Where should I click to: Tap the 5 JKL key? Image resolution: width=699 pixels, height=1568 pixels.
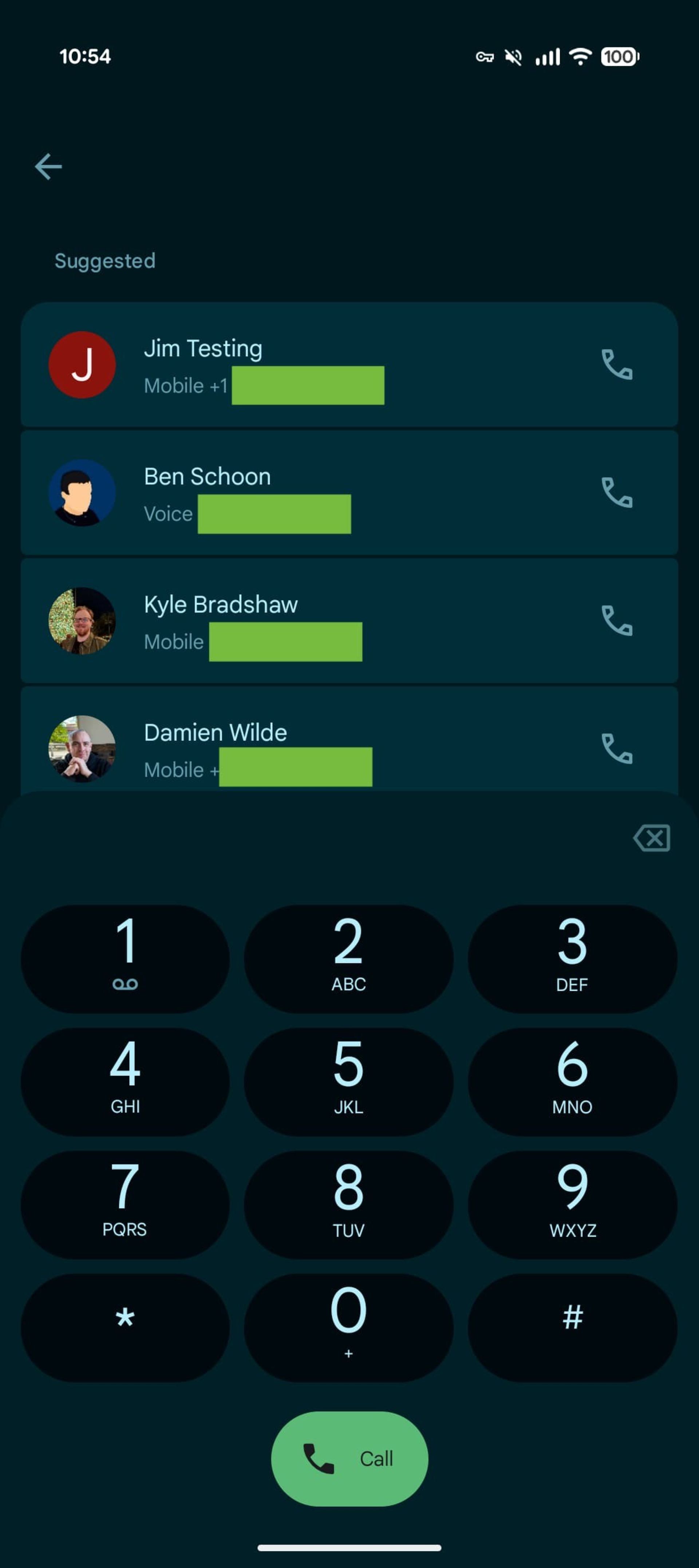(x=348, y=1081)
